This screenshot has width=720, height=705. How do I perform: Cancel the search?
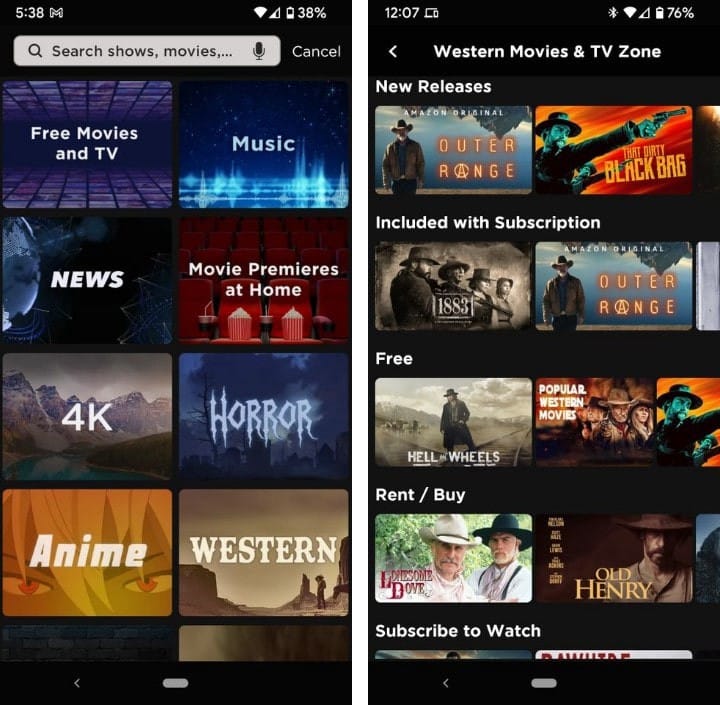point(316,51)
